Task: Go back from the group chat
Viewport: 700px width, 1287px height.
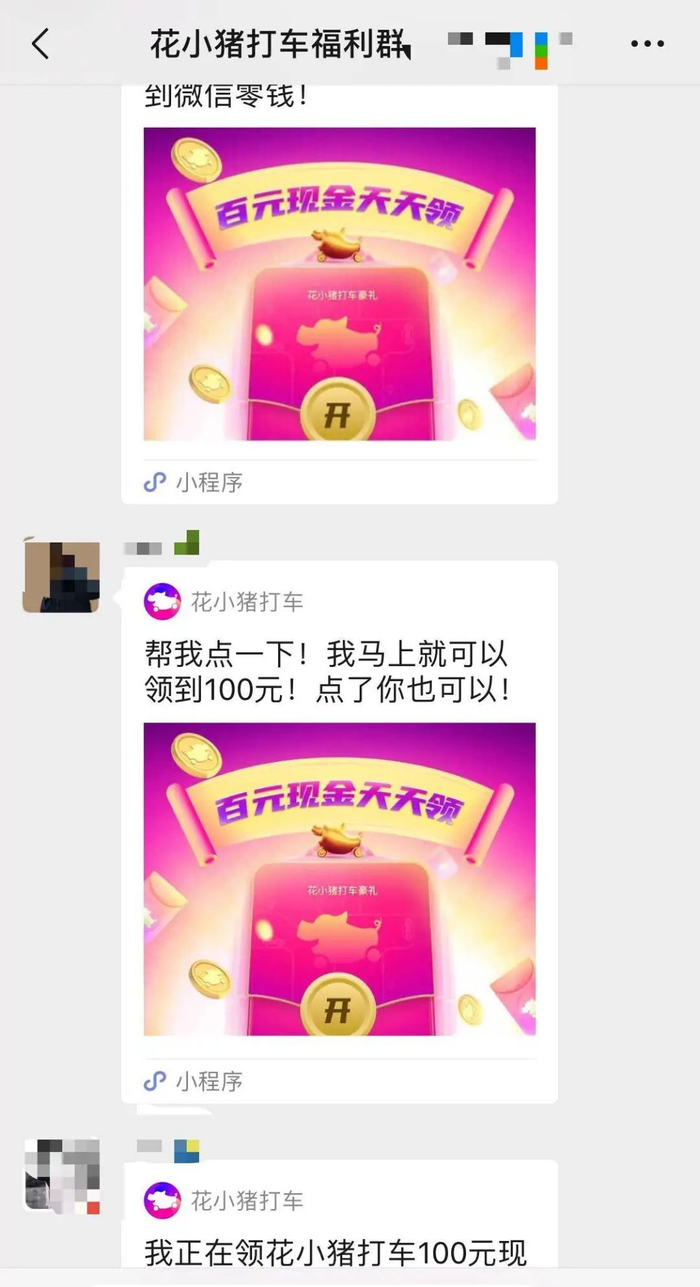Action: (x=40, y=43)
